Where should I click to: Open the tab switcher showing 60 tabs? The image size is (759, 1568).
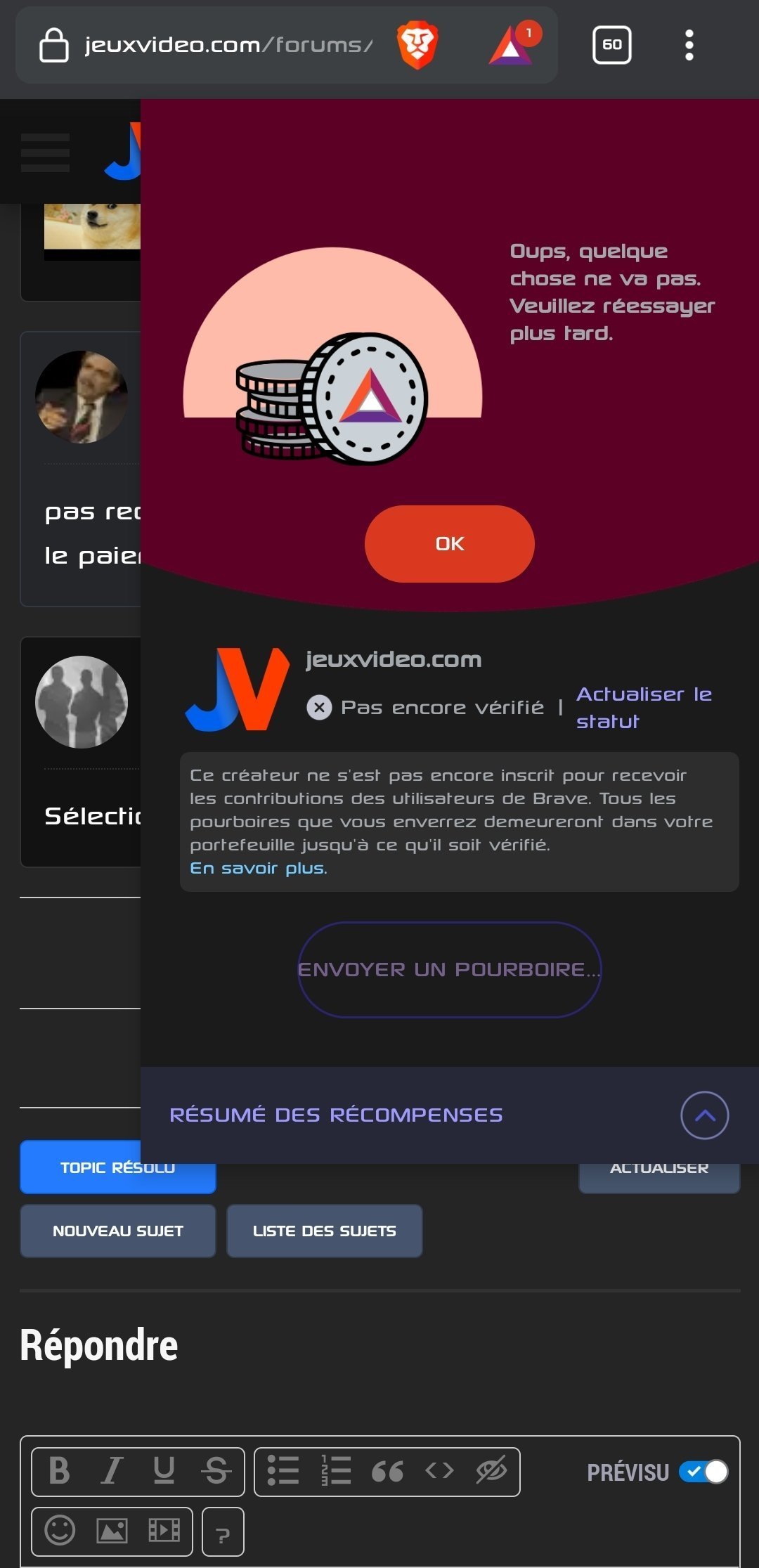click(611, 45)
